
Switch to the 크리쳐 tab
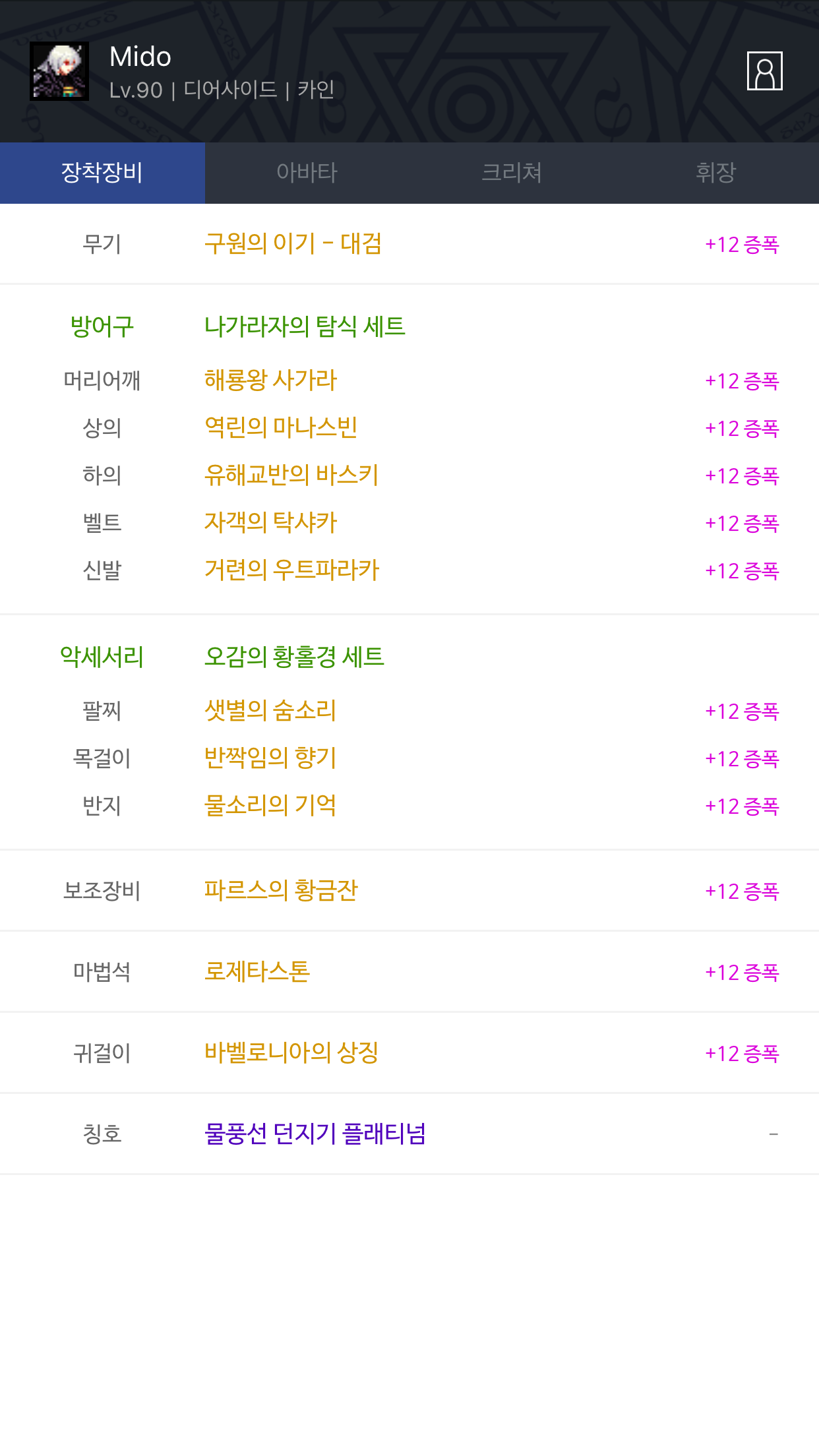pos(512,173)
